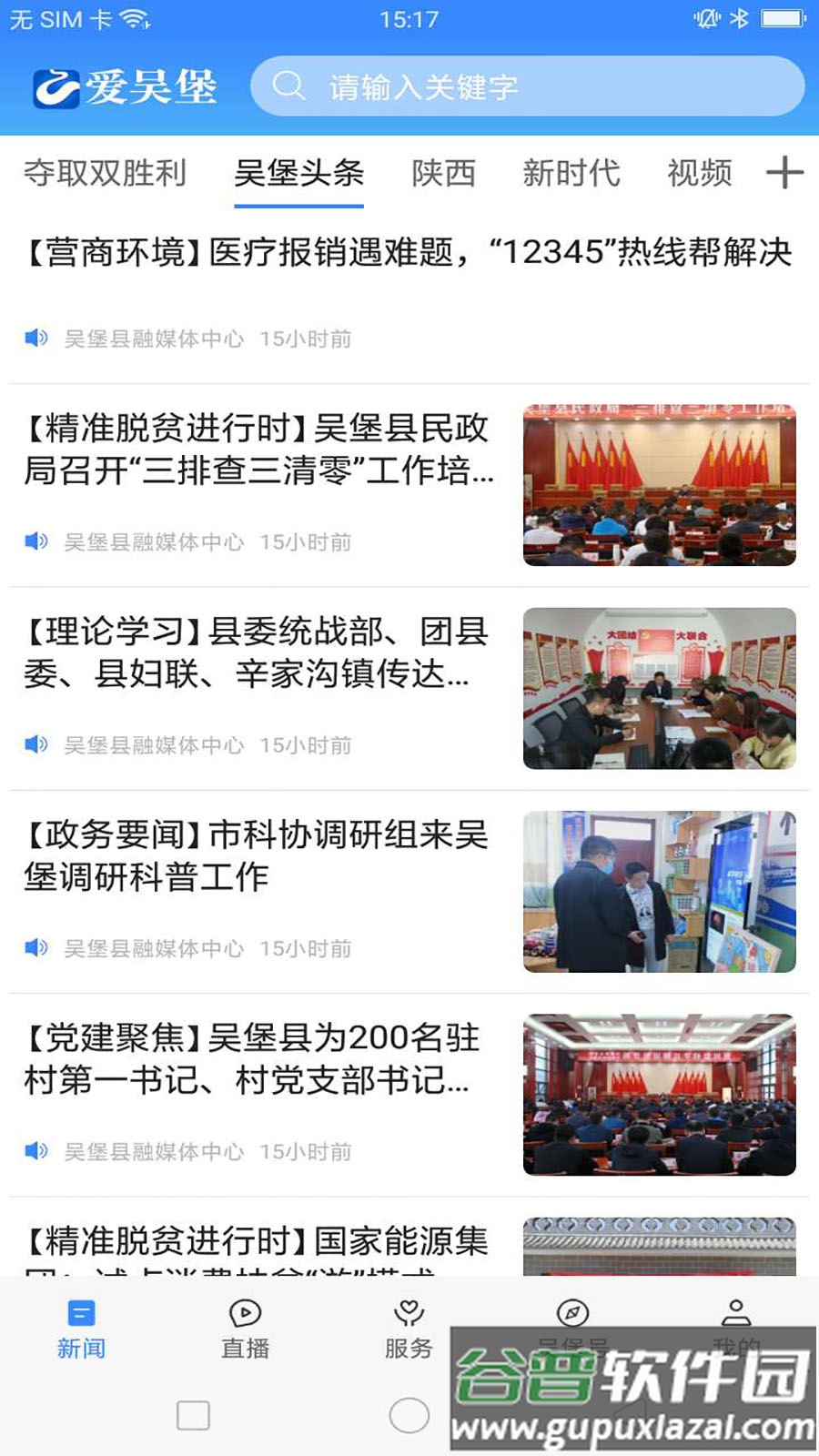This screenshot has height=1456, width=819.
Task: Toggle the speaker on the 党建聚焦 article
Action: 35,1151
